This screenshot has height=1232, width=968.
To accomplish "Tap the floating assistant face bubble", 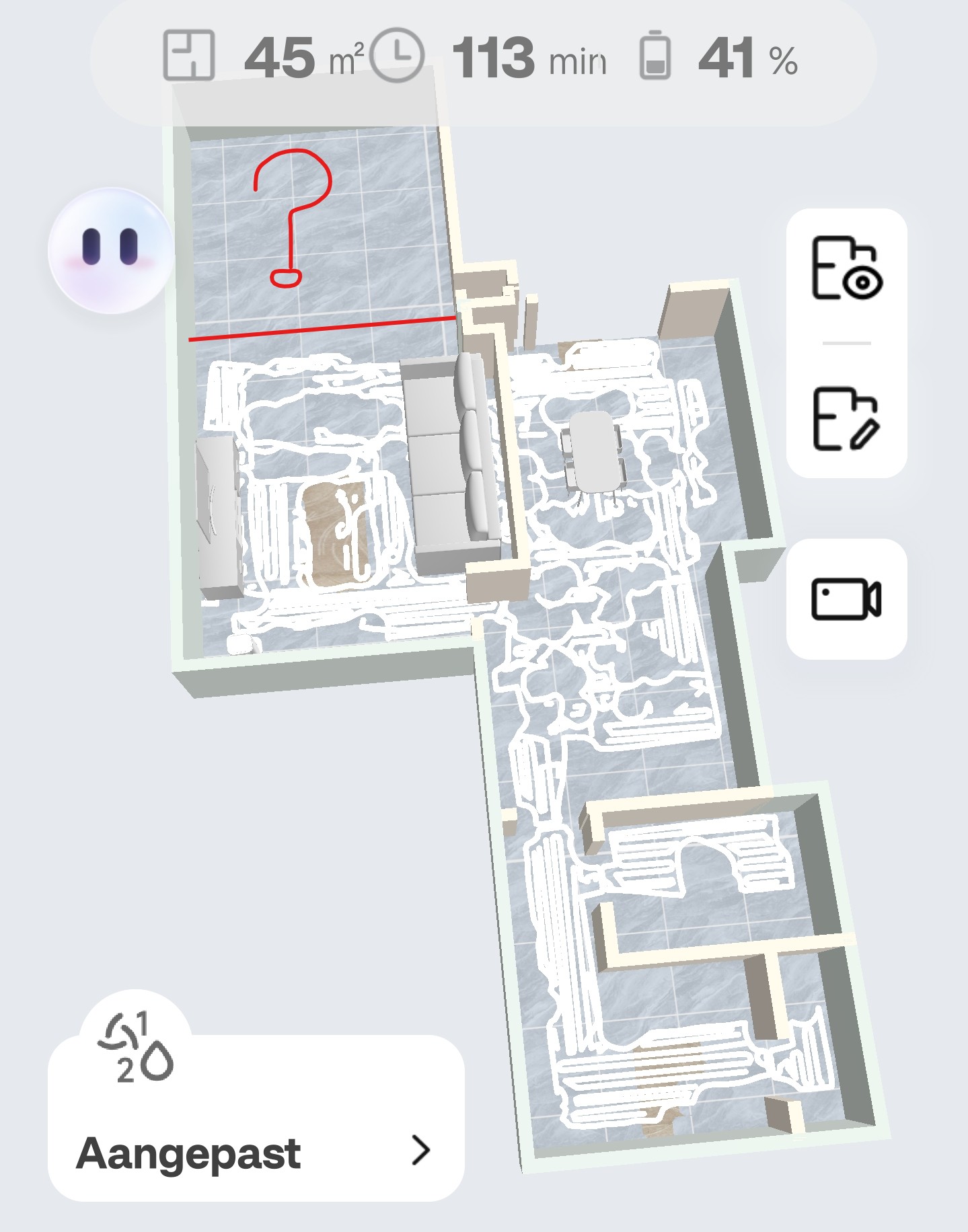I will (x=110, y=250).
